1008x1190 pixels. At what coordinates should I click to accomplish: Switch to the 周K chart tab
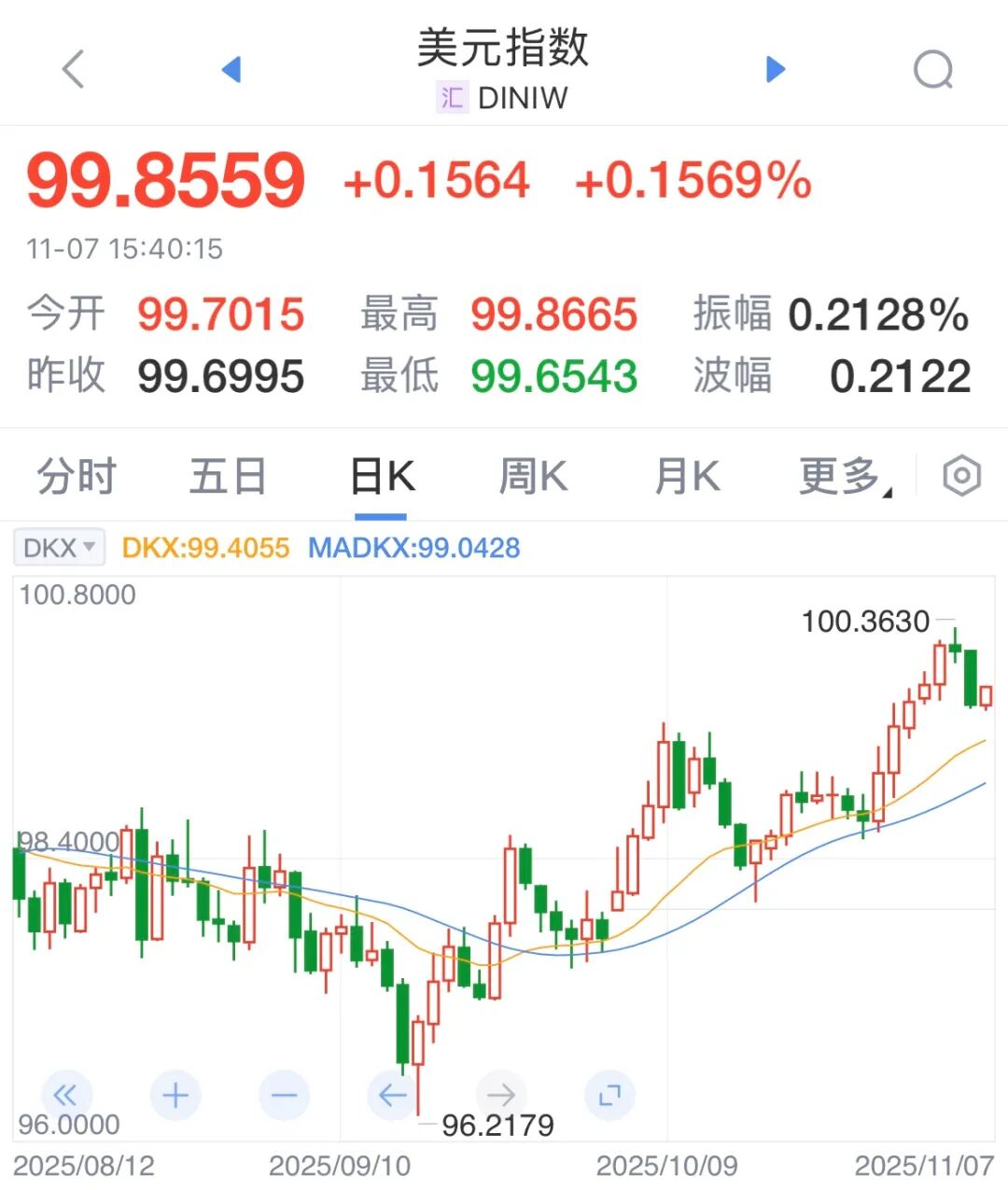[533, 477]
